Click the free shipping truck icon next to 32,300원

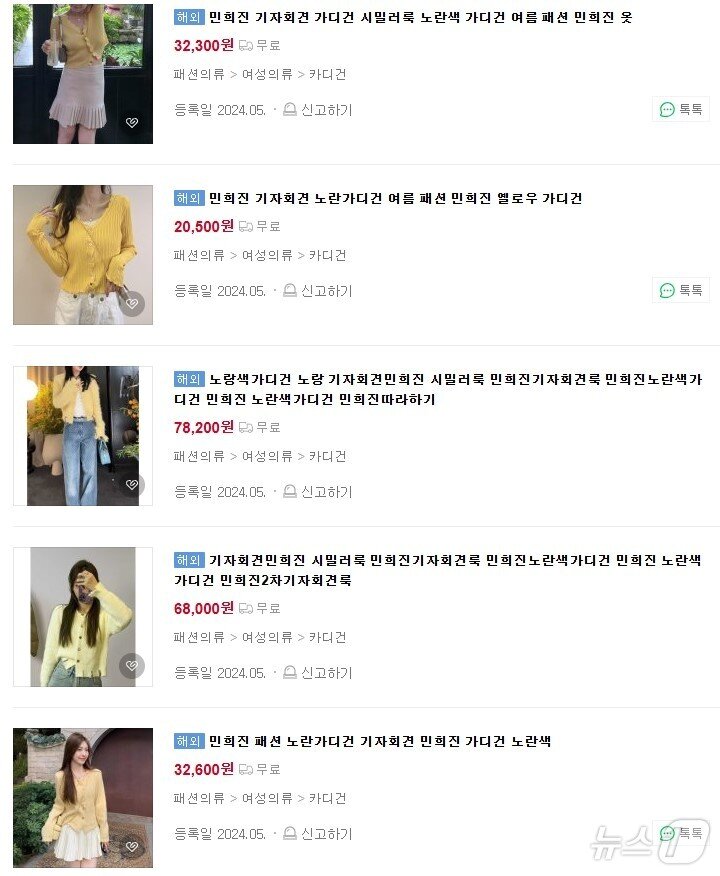(x=244, y=45)
